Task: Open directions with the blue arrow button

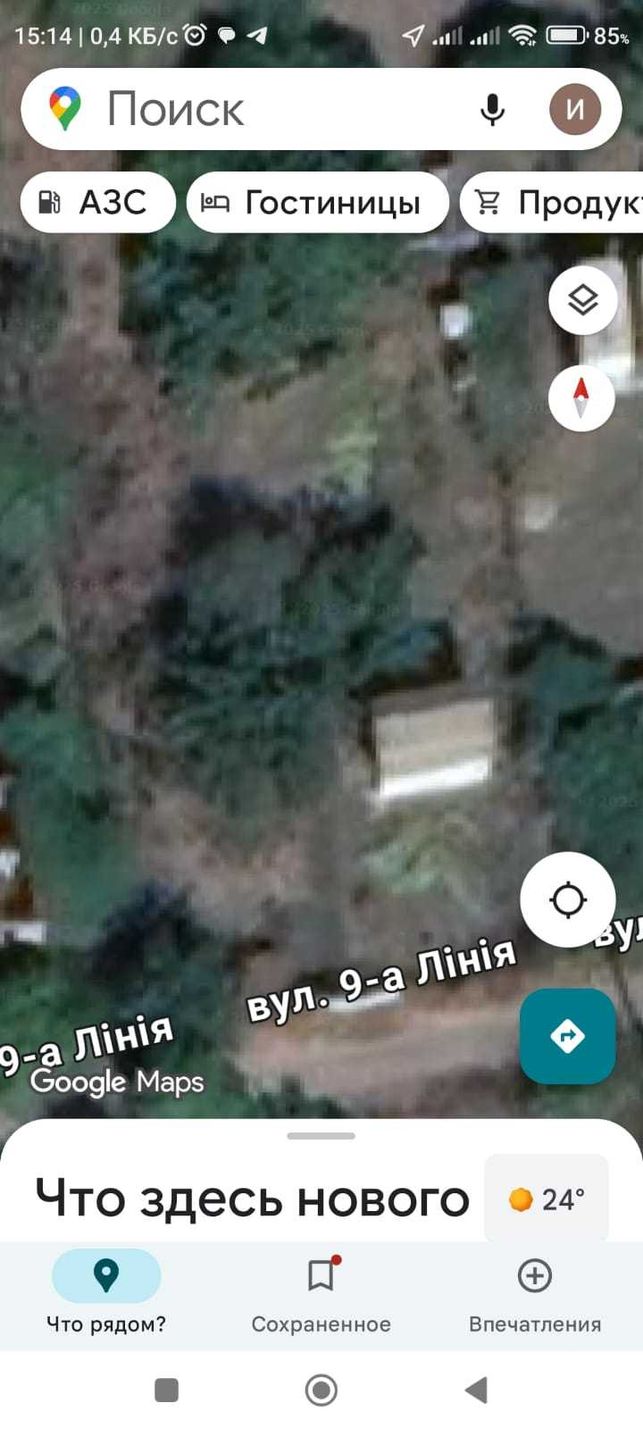Action: [x=568, y=1036]
